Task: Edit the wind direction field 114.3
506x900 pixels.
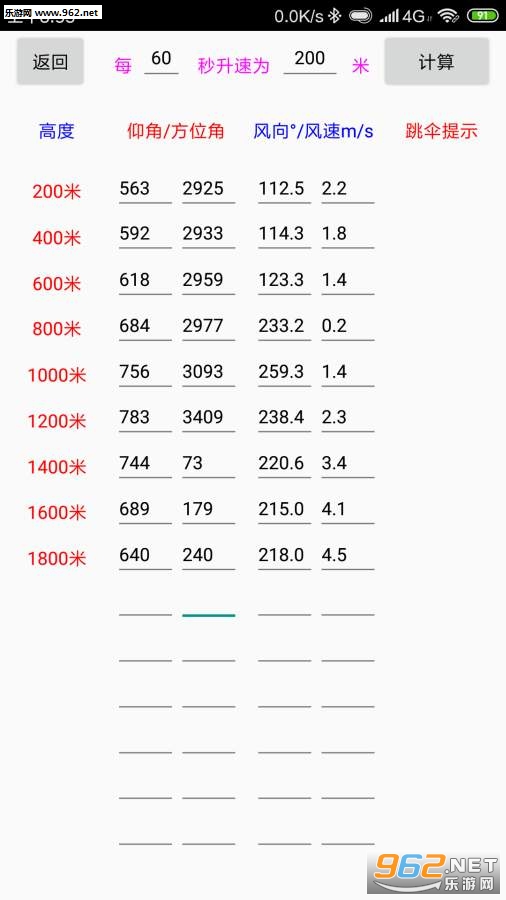Action: point(285,234)
